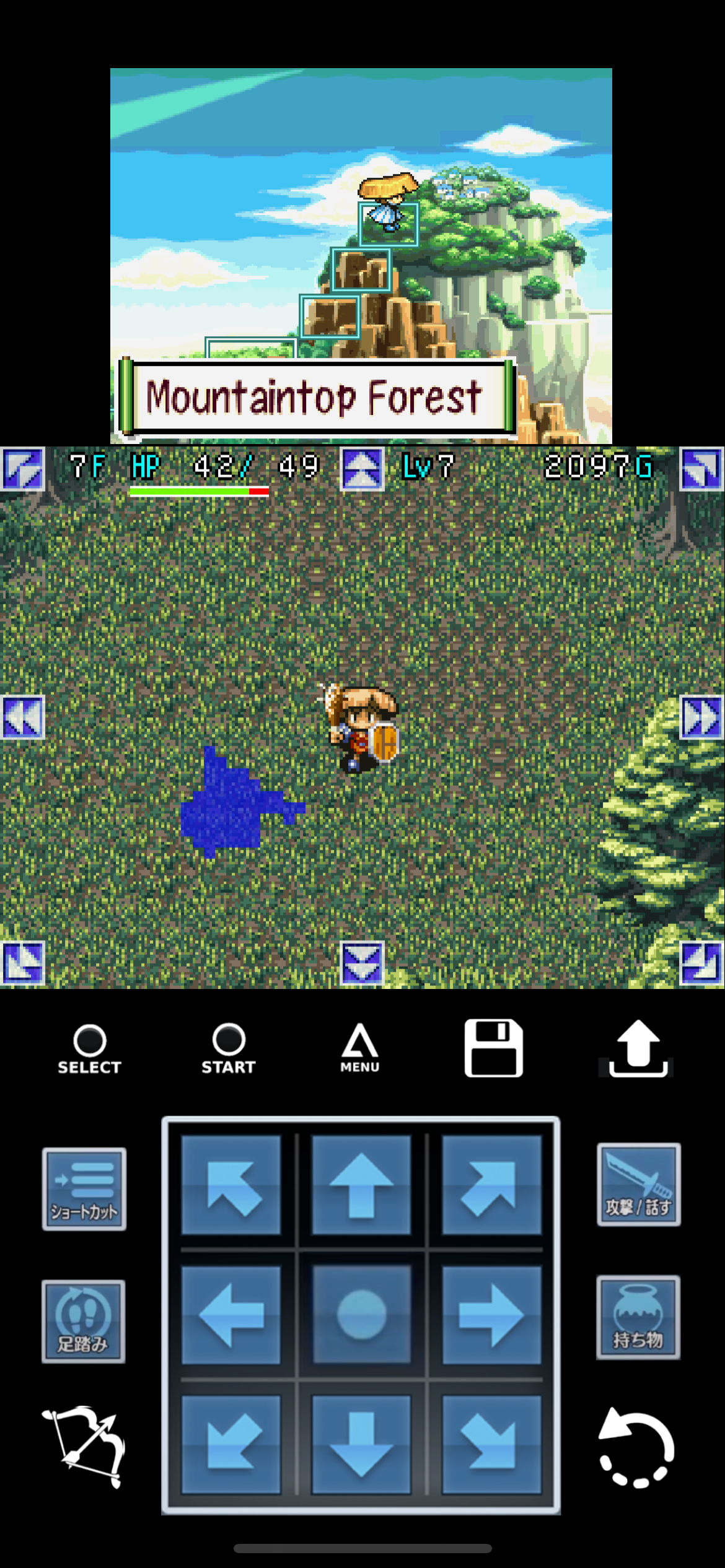Tap the SELECT button

coord(89,1049)
